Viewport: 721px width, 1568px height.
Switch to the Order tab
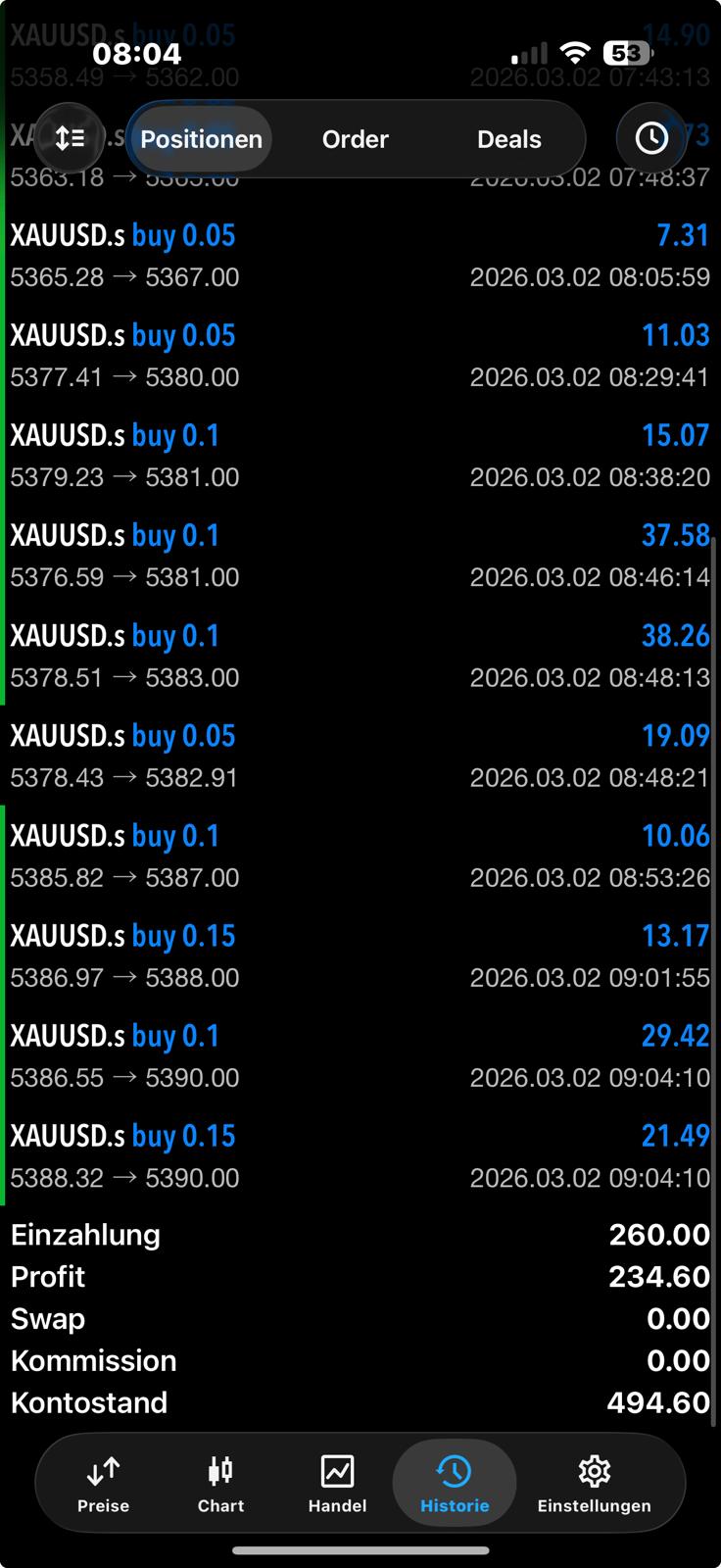[355, 138]
